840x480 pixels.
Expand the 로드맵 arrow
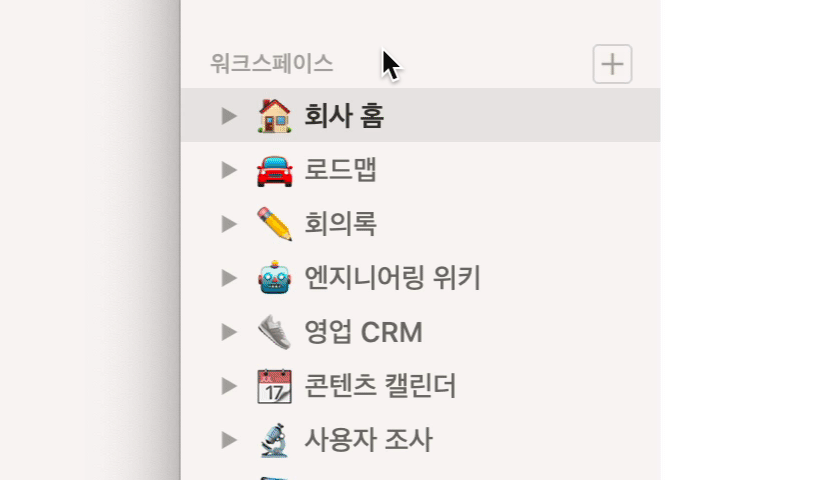pyautogui.click(x=229, y=170)
